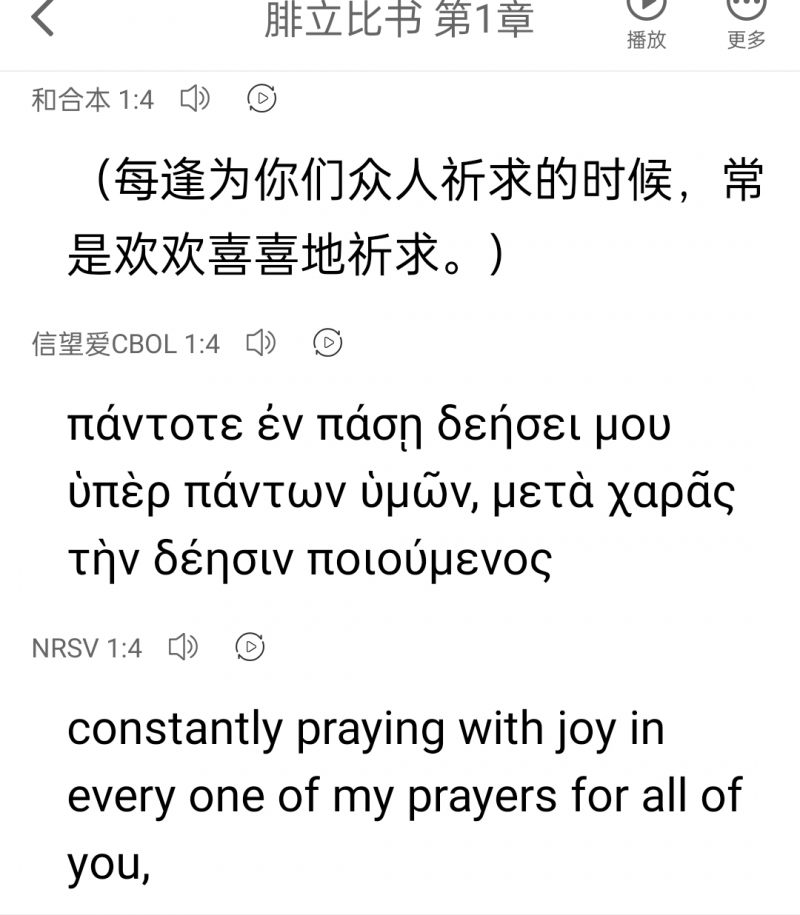Image resolution: width=800 pixels, height=915 pixels.
Task: Tap loop play icon beside 和合本 1:4
Action: click(261, 98)
